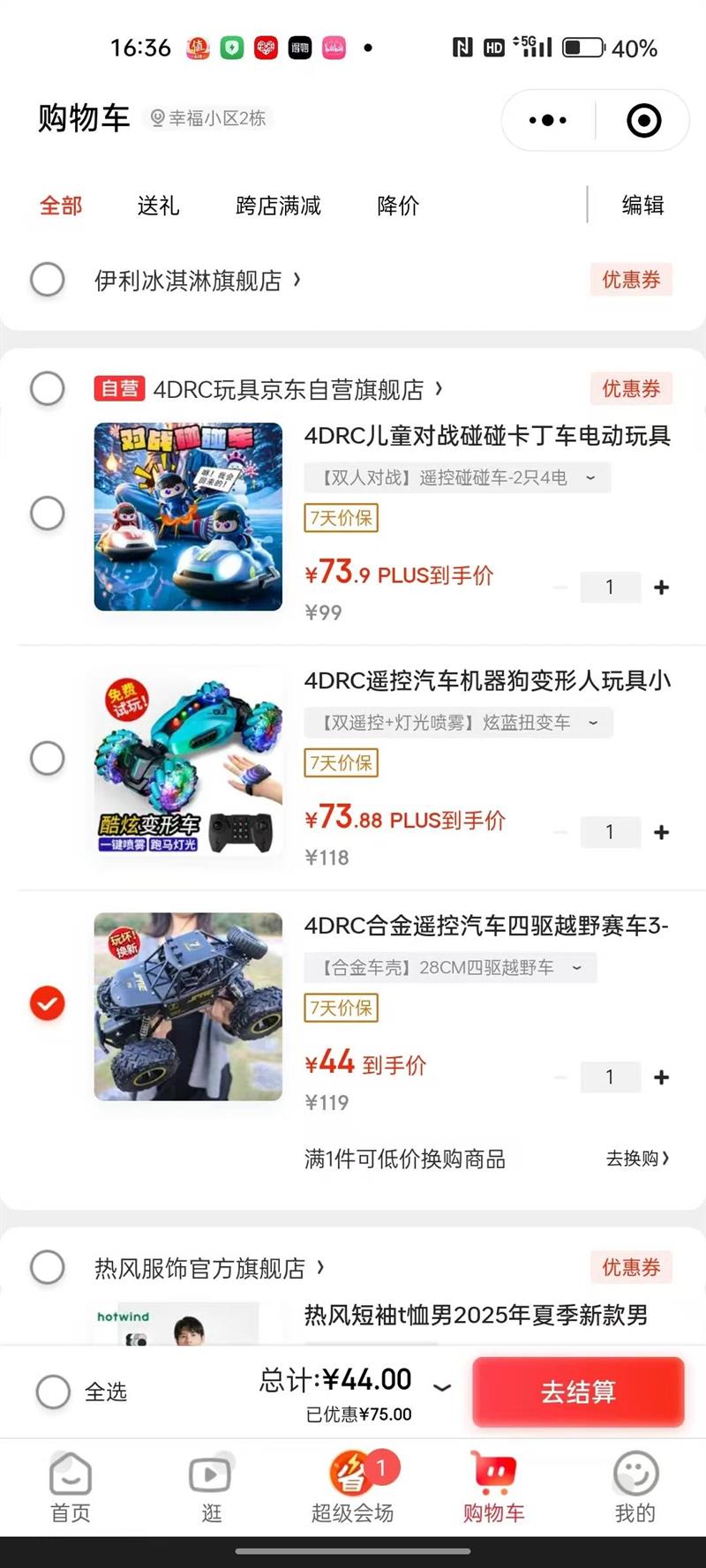706x1568 pixels.
Task: Switch to the 降价 tab
Action: [x=398, y=206]
